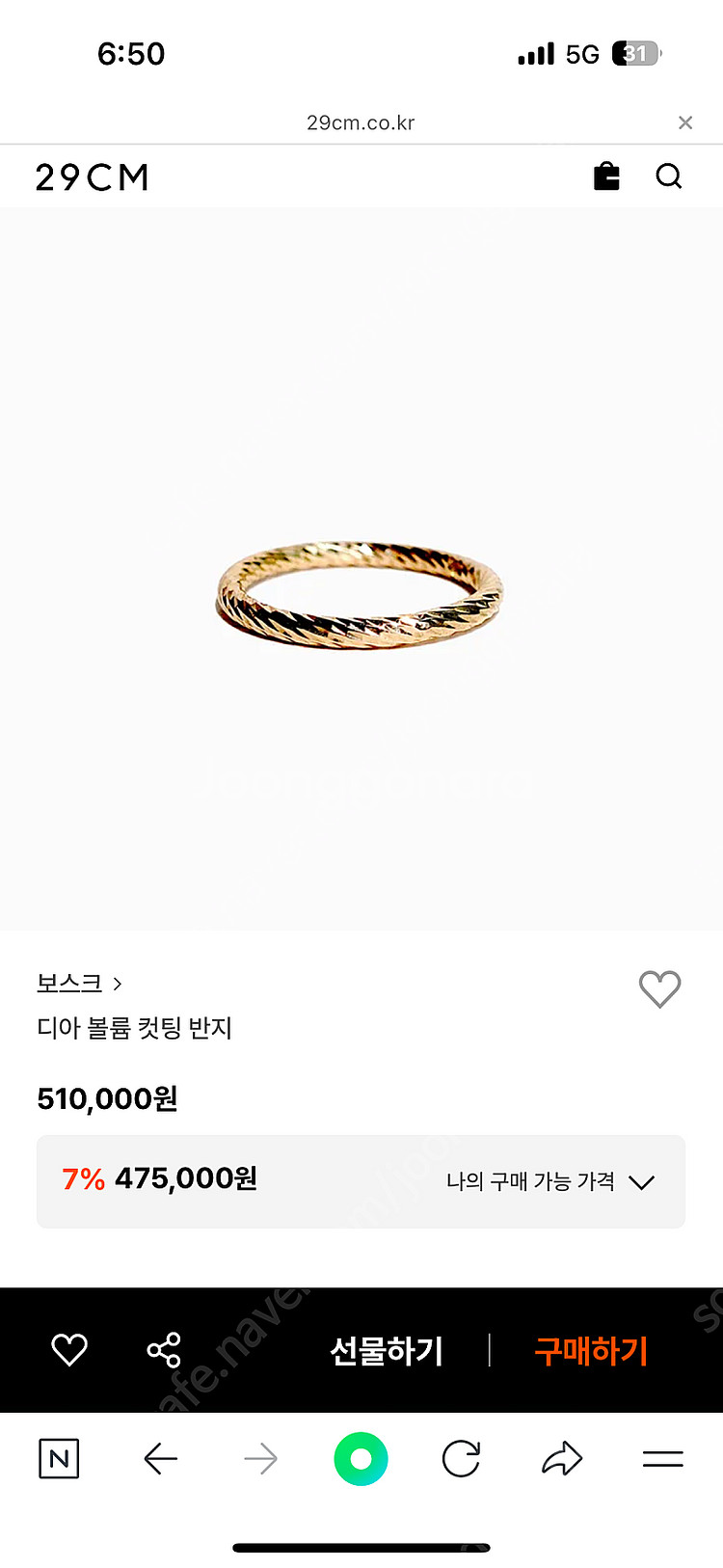Expand 나의 구매 가능 가격 details

pyautogui.click(x=549, y=1181)
